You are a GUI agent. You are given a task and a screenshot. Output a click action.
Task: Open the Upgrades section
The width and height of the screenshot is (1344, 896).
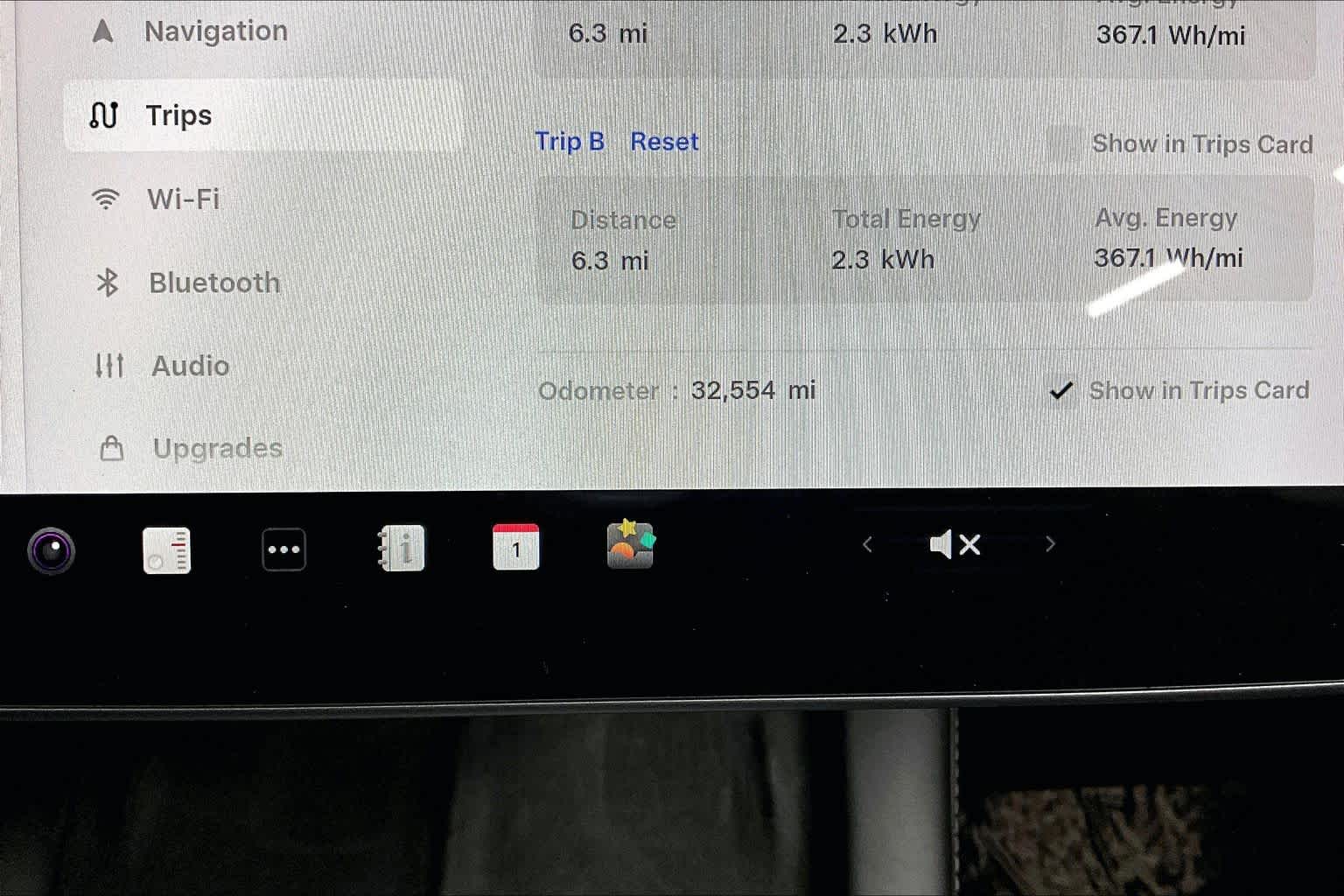217,448
